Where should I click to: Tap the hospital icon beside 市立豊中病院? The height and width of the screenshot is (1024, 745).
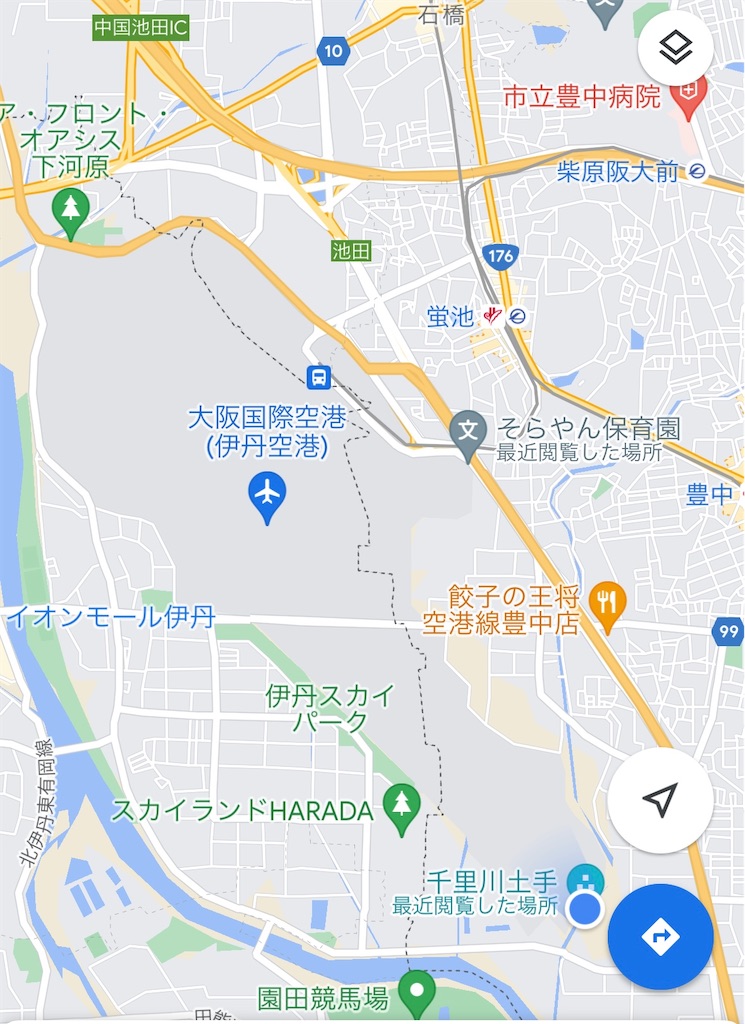(x=688, y=90)
